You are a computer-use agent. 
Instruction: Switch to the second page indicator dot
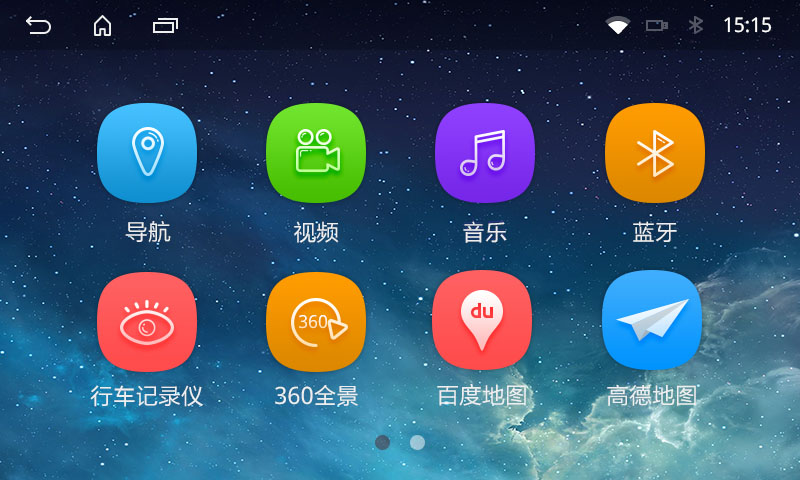pyautogui.click(x=417, y=442)
